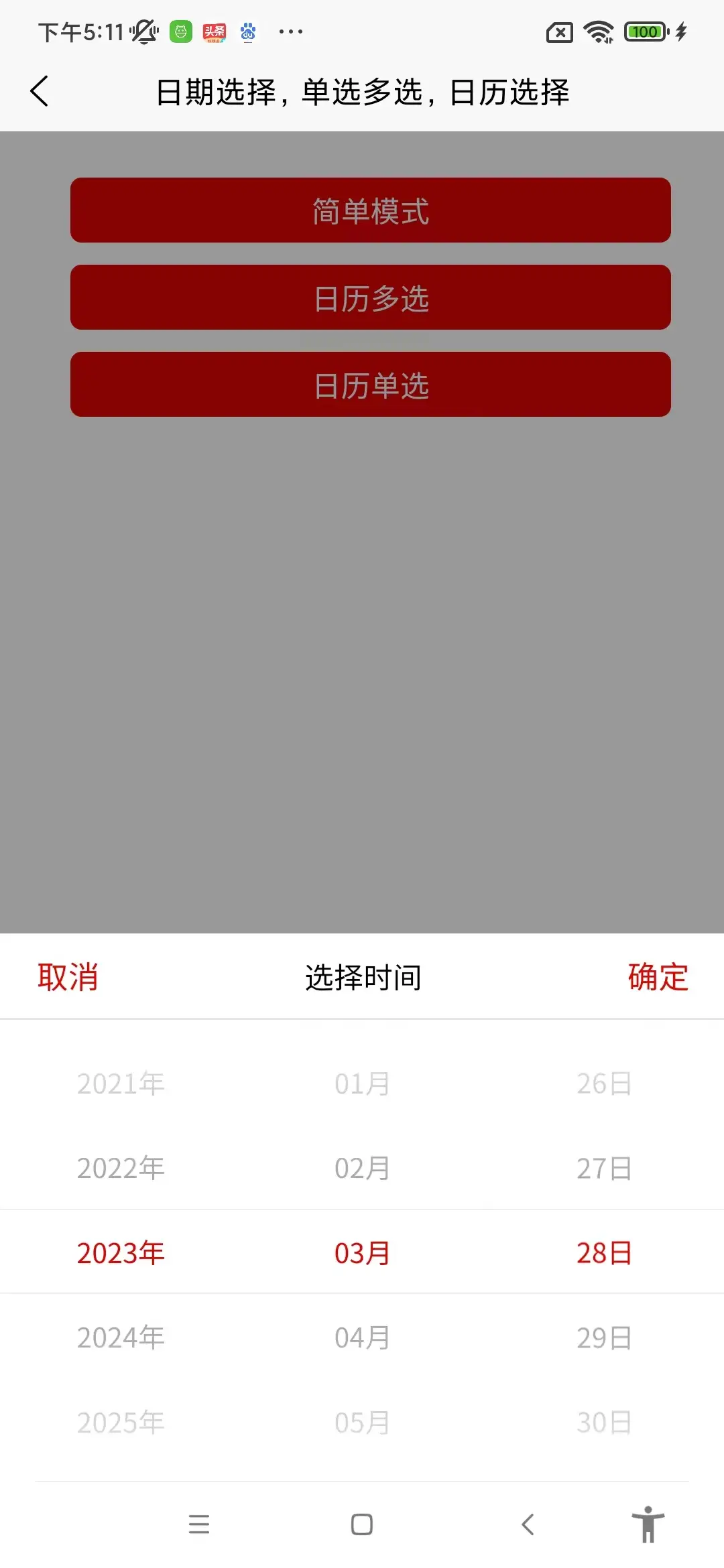The height and width of the screenshot is (1568, 724).
Task: Open recent apps from navigation bar
Action: point(199,1524)
